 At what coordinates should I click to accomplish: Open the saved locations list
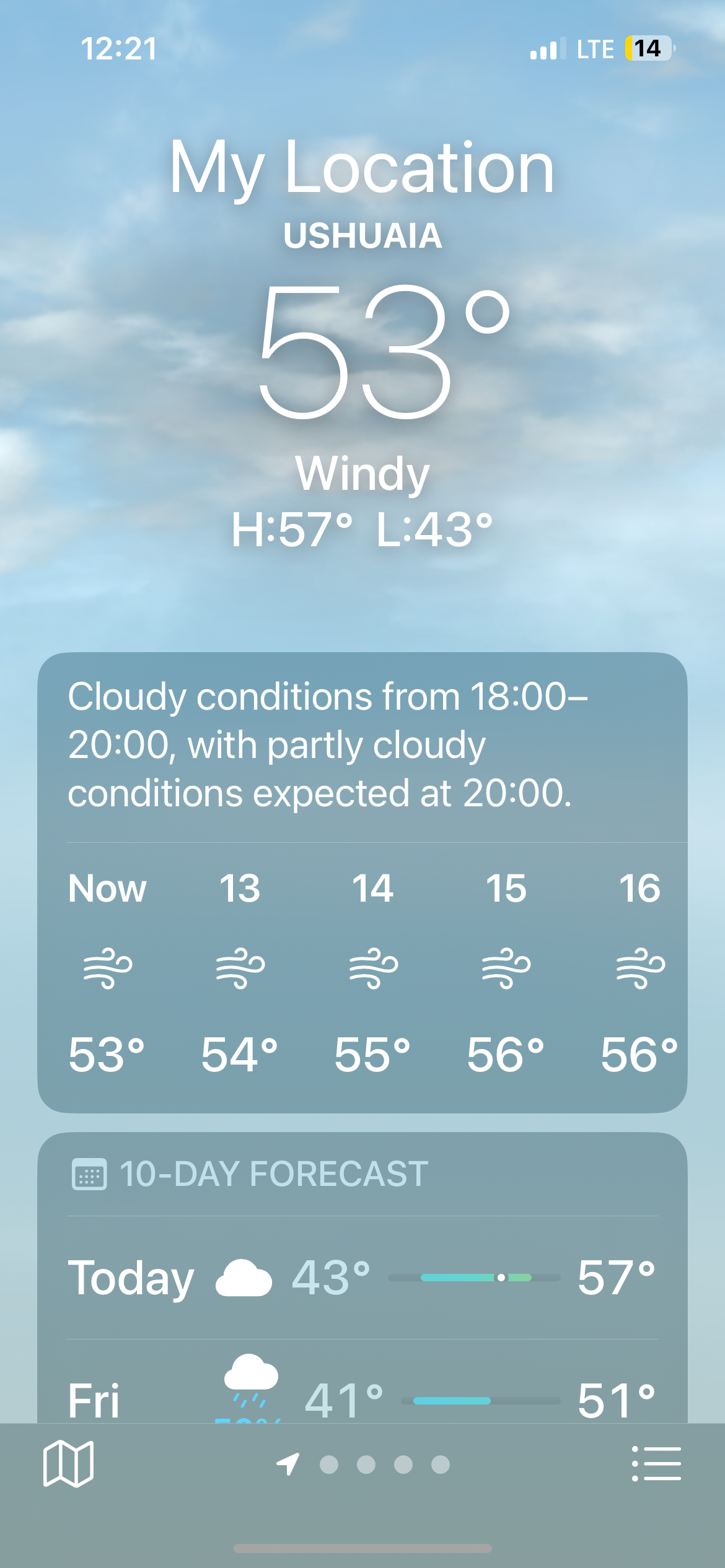coord(656,1464)
